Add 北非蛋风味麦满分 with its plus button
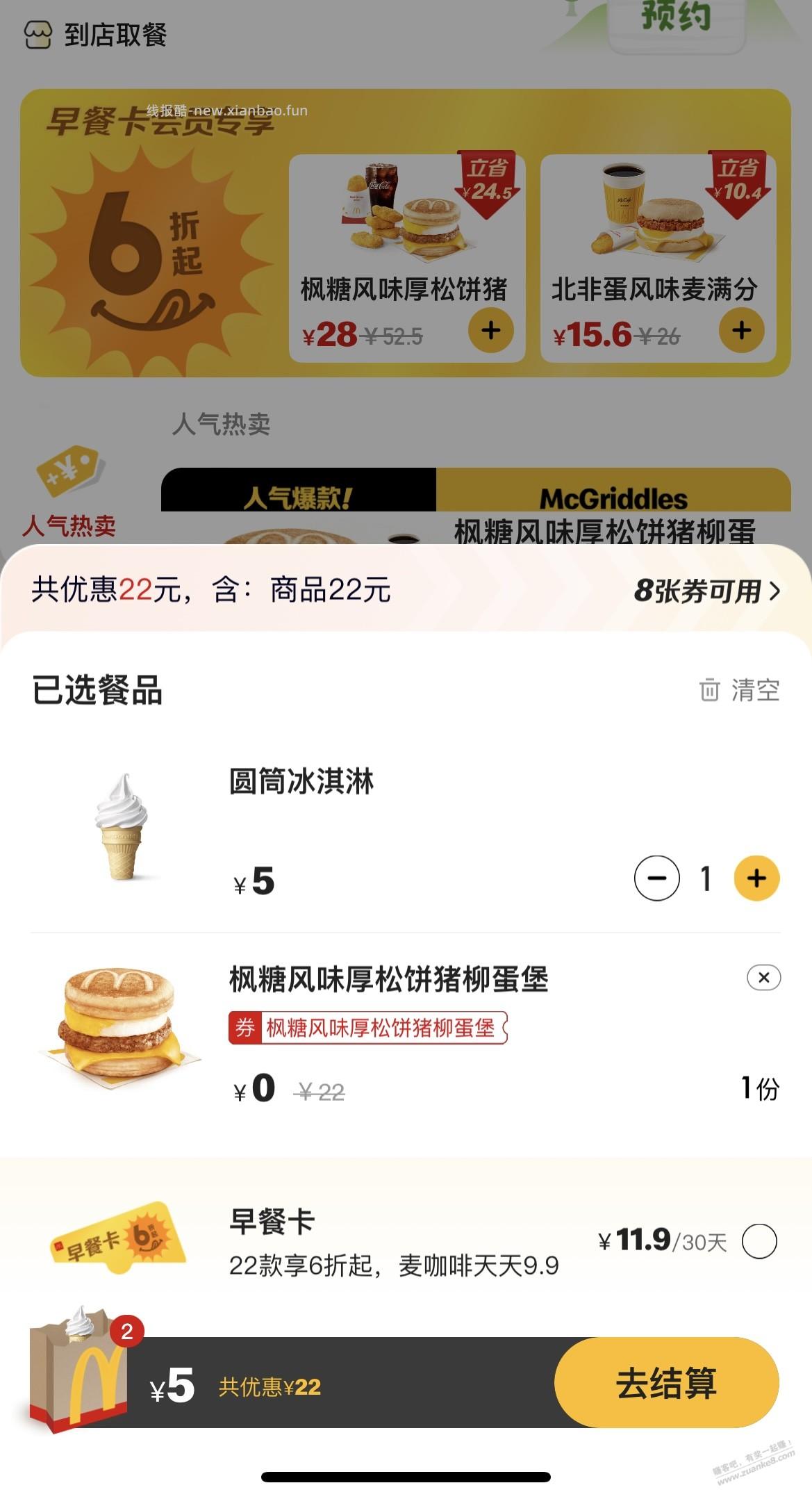812x1499 pixels. point(742,331)
